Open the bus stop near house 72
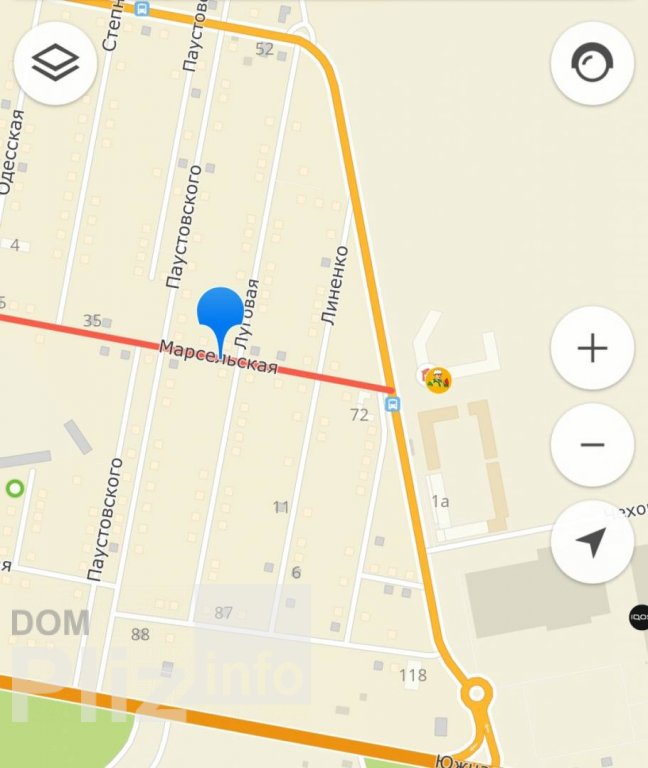 point(392,404)
